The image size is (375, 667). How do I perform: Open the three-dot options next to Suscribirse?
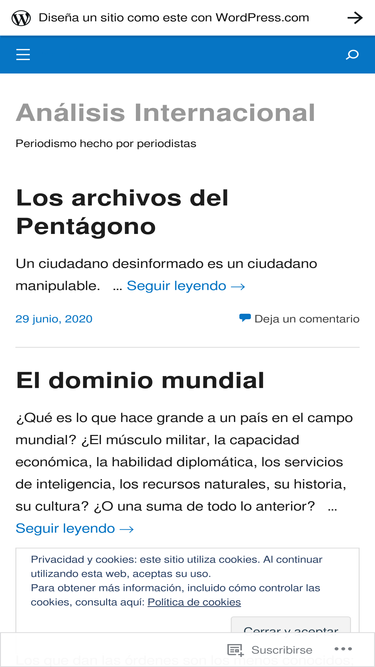point(343,649)
